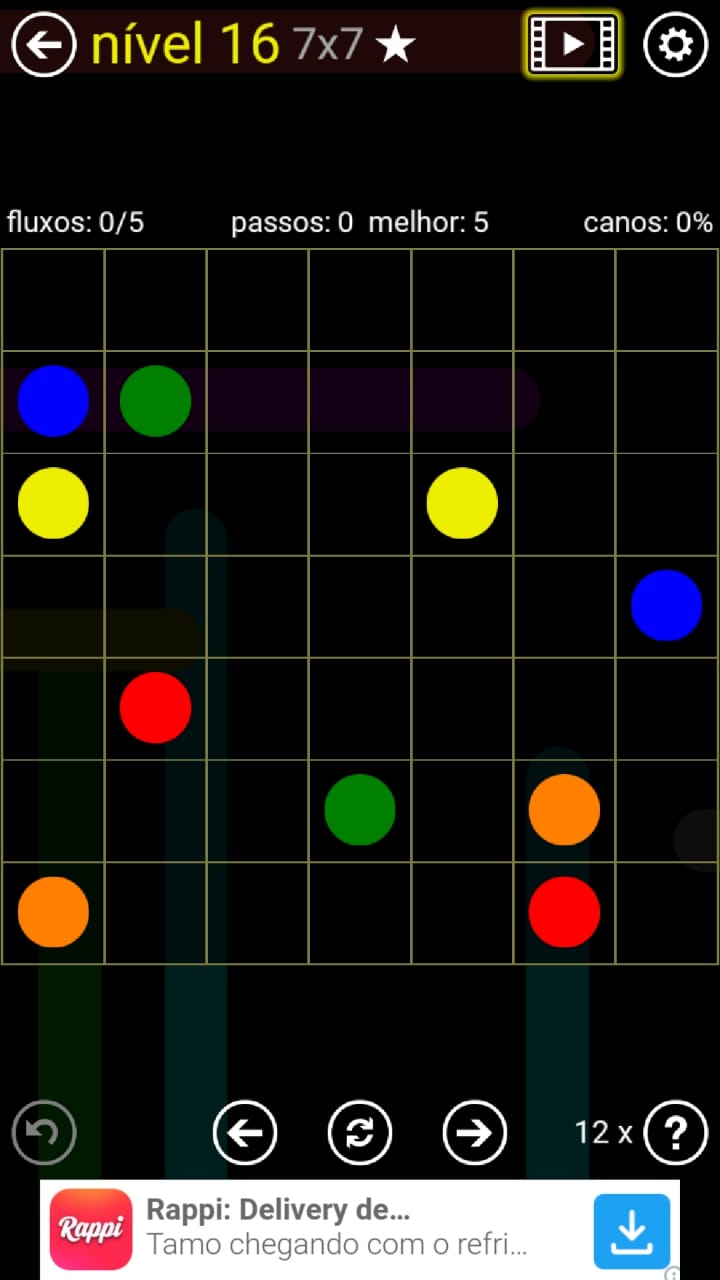Open the settings gear

tap(675, 44)
